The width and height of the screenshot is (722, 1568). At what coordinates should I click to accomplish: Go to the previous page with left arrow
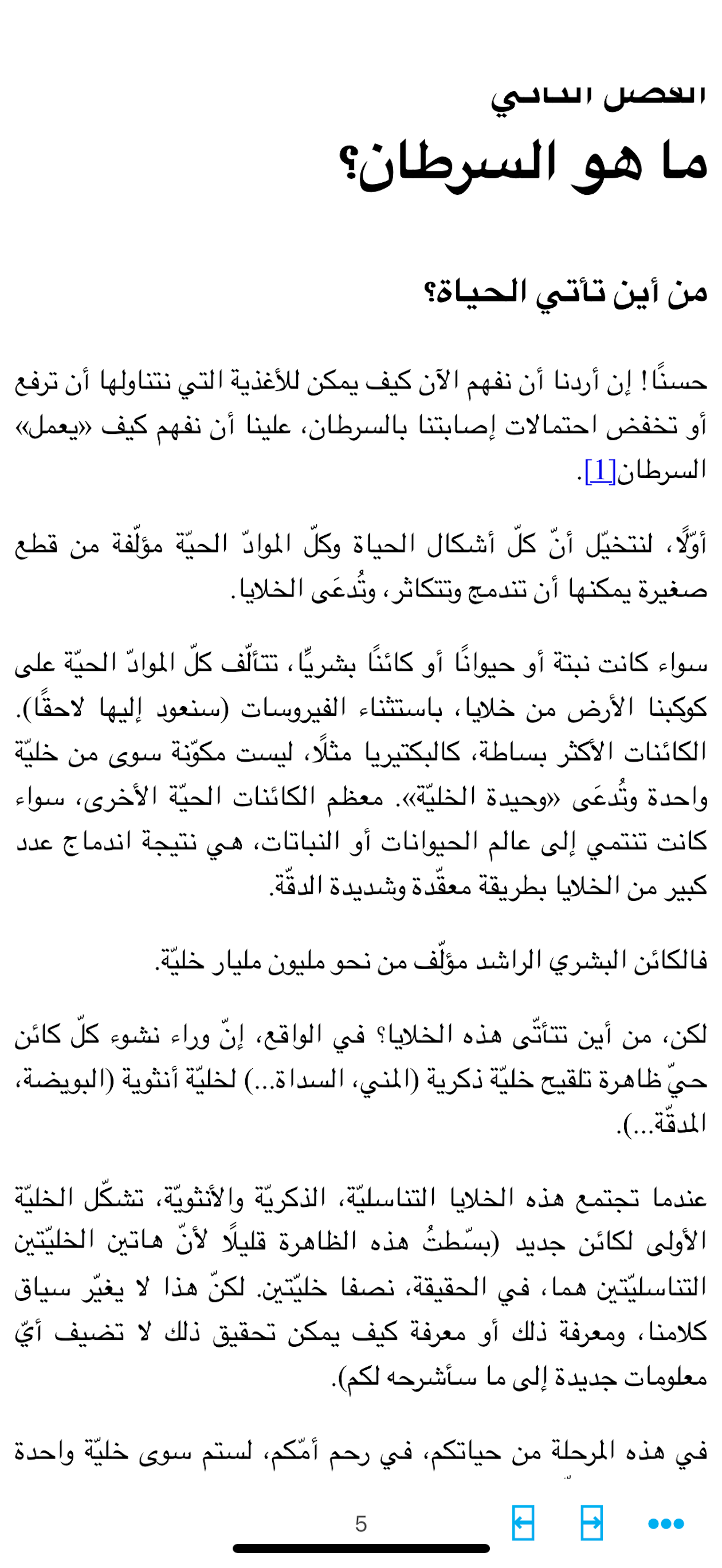pos(523,1522)
